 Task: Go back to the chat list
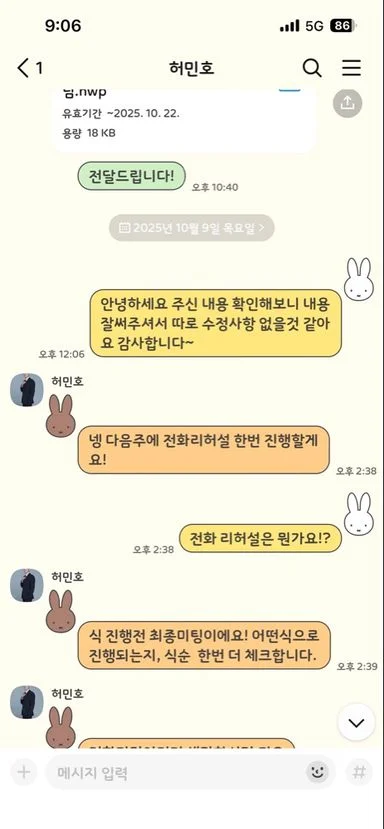29,68
